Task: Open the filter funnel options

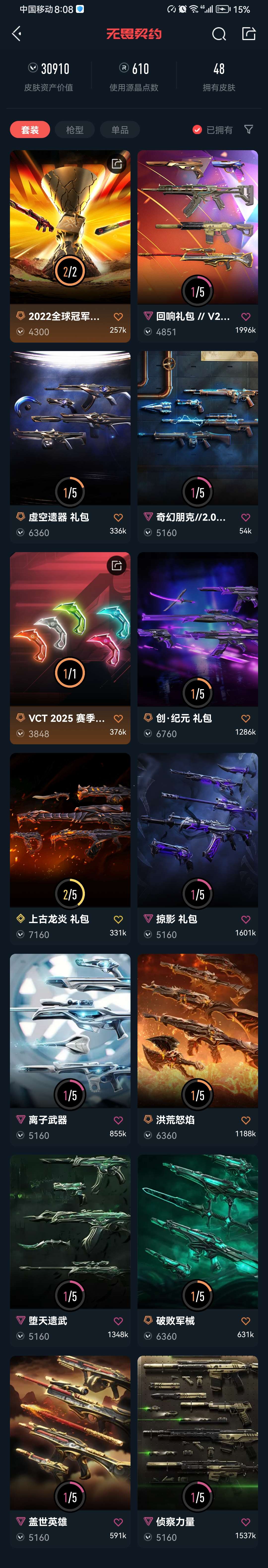Action: (248, 130)
